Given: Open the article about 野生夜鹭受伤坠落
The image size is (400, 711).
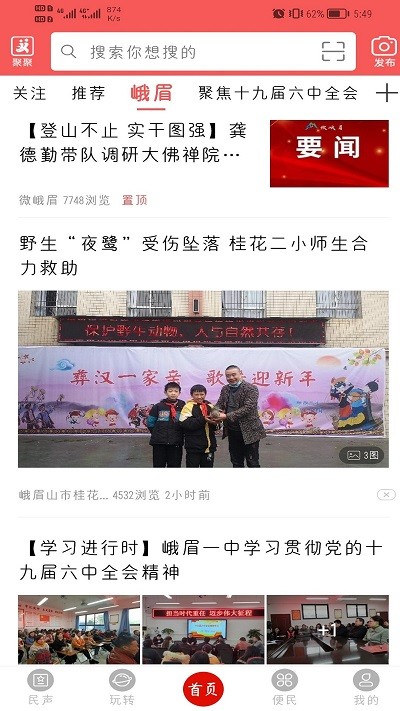Looking at the screenshot, I should point(194,256).
